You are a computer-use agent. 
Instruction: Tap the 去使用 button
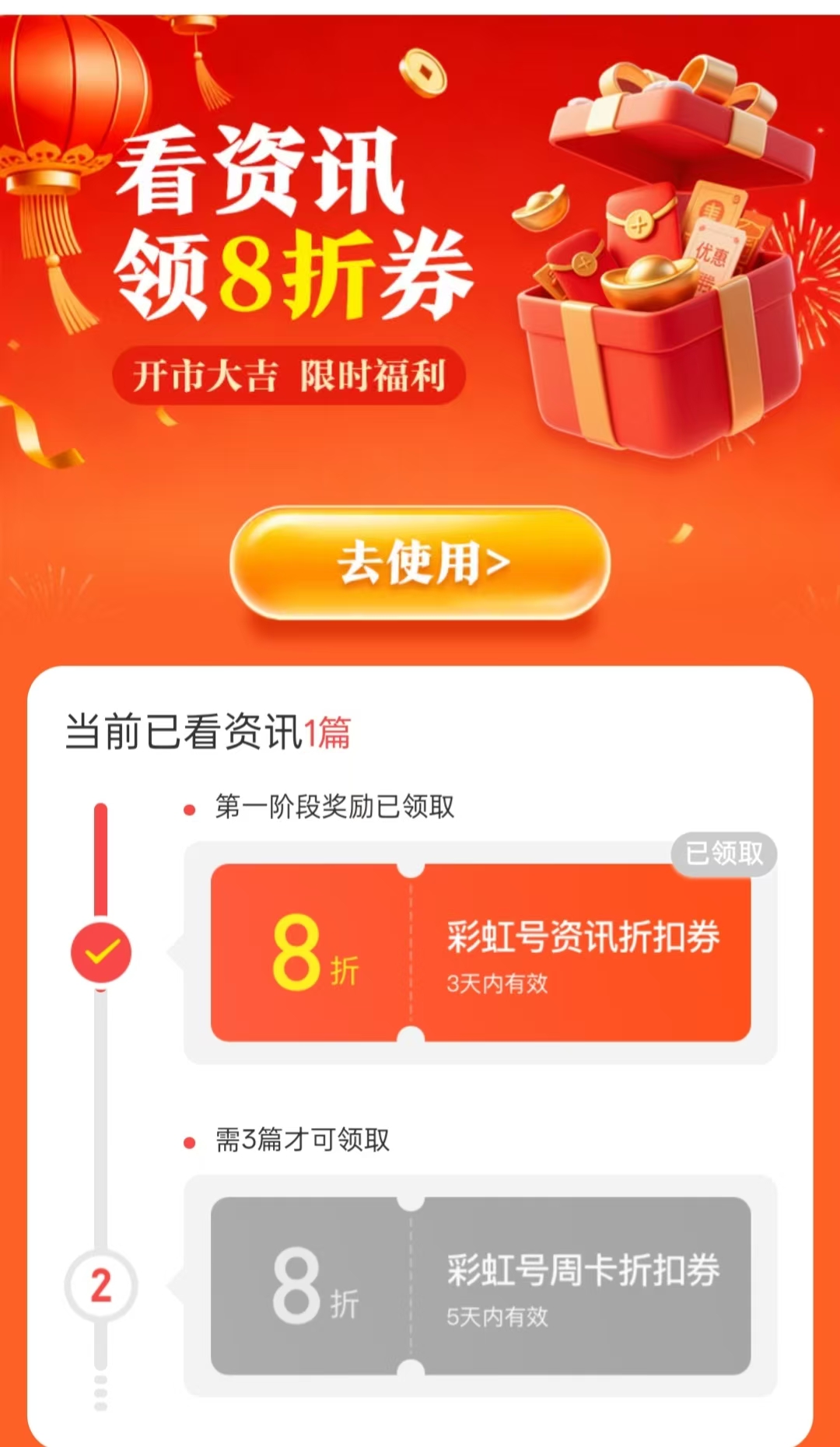click(x=420, y=563)
